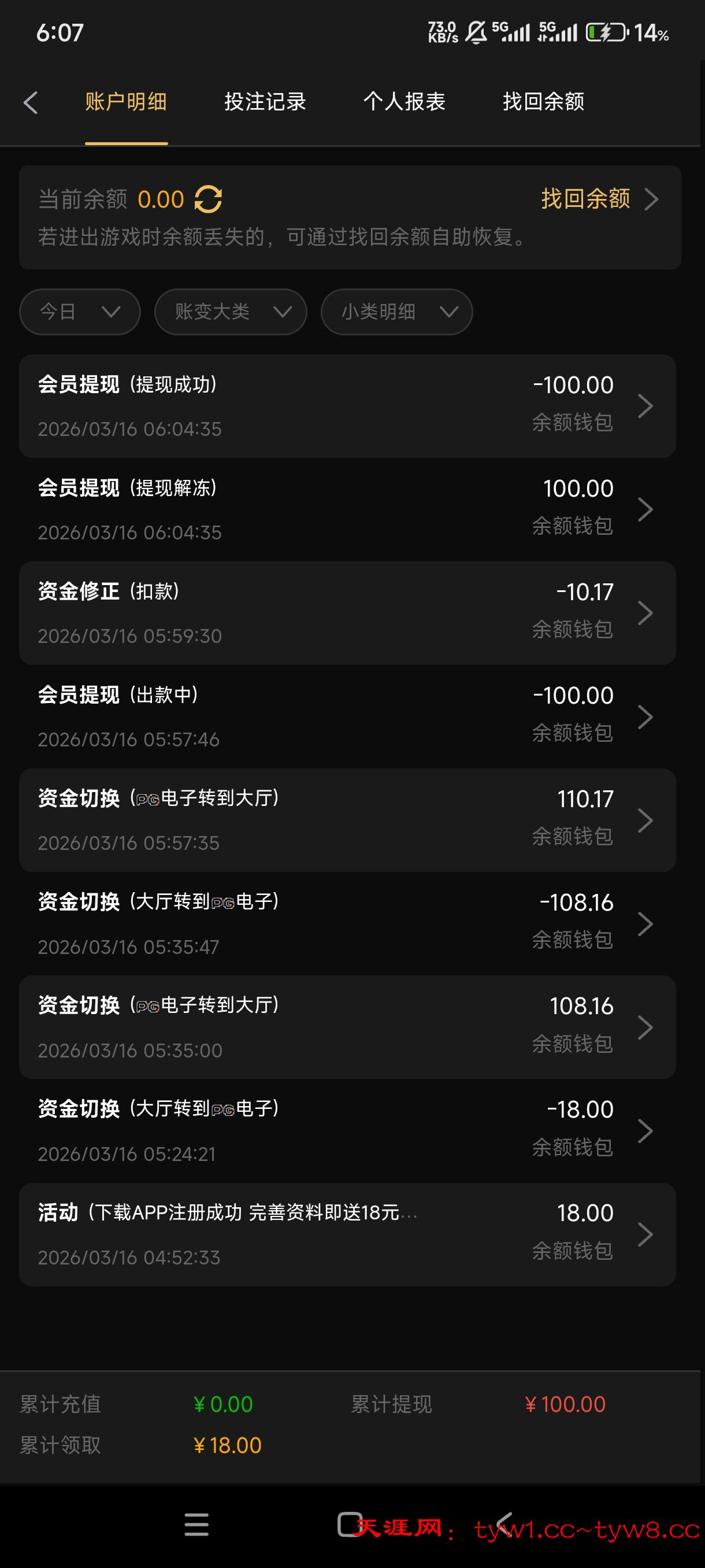705x1568 pixels.
Task: Go back using the top-left arrow
Action: (x=31, y=102)
